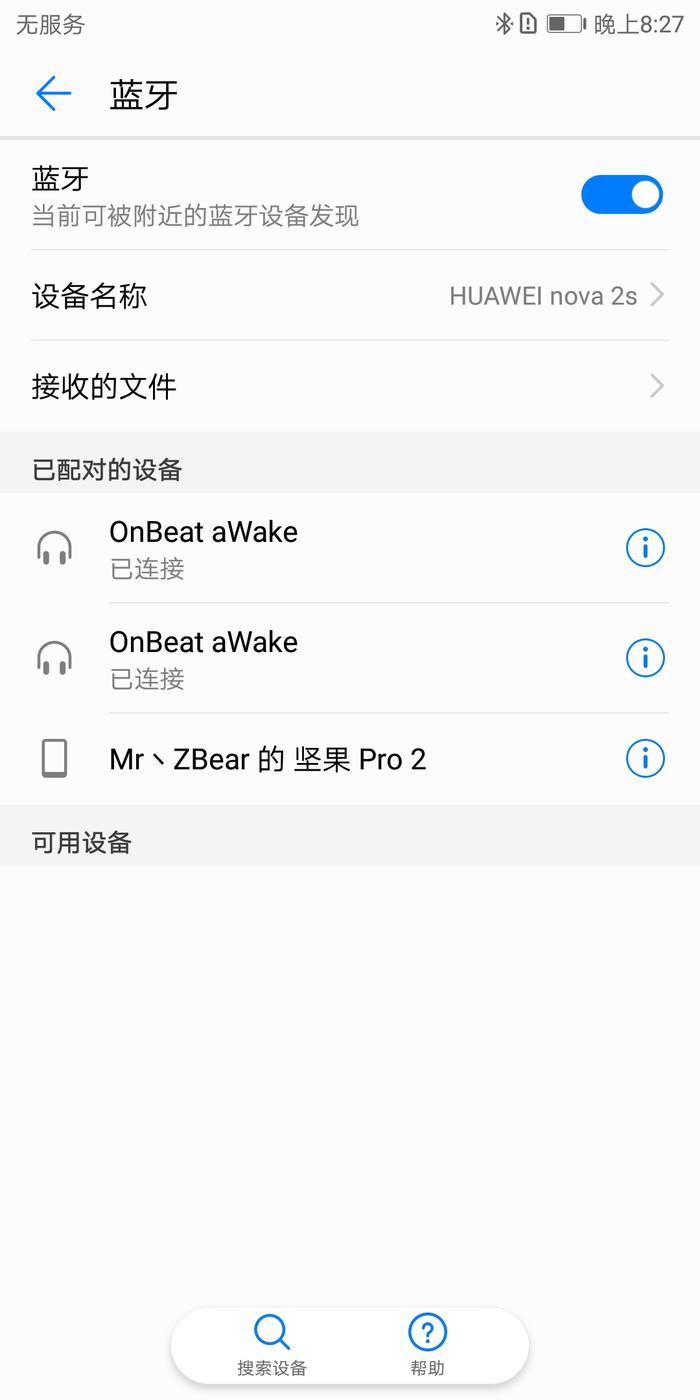Open the info icon for 坚果 Pro 2
Viewport: 700px width, 1400px height.
(x=645, y=759)
